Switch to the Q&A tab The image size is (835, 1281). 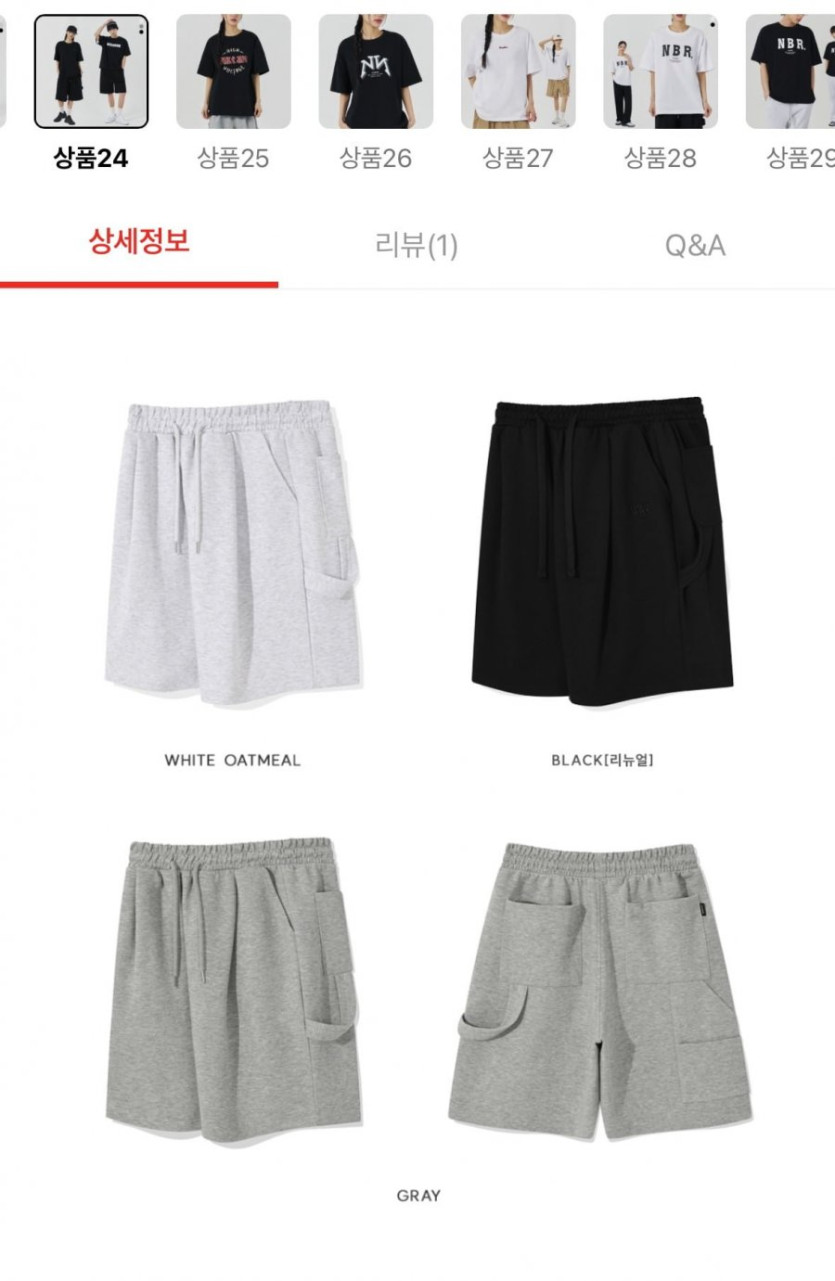pos(695,245)
